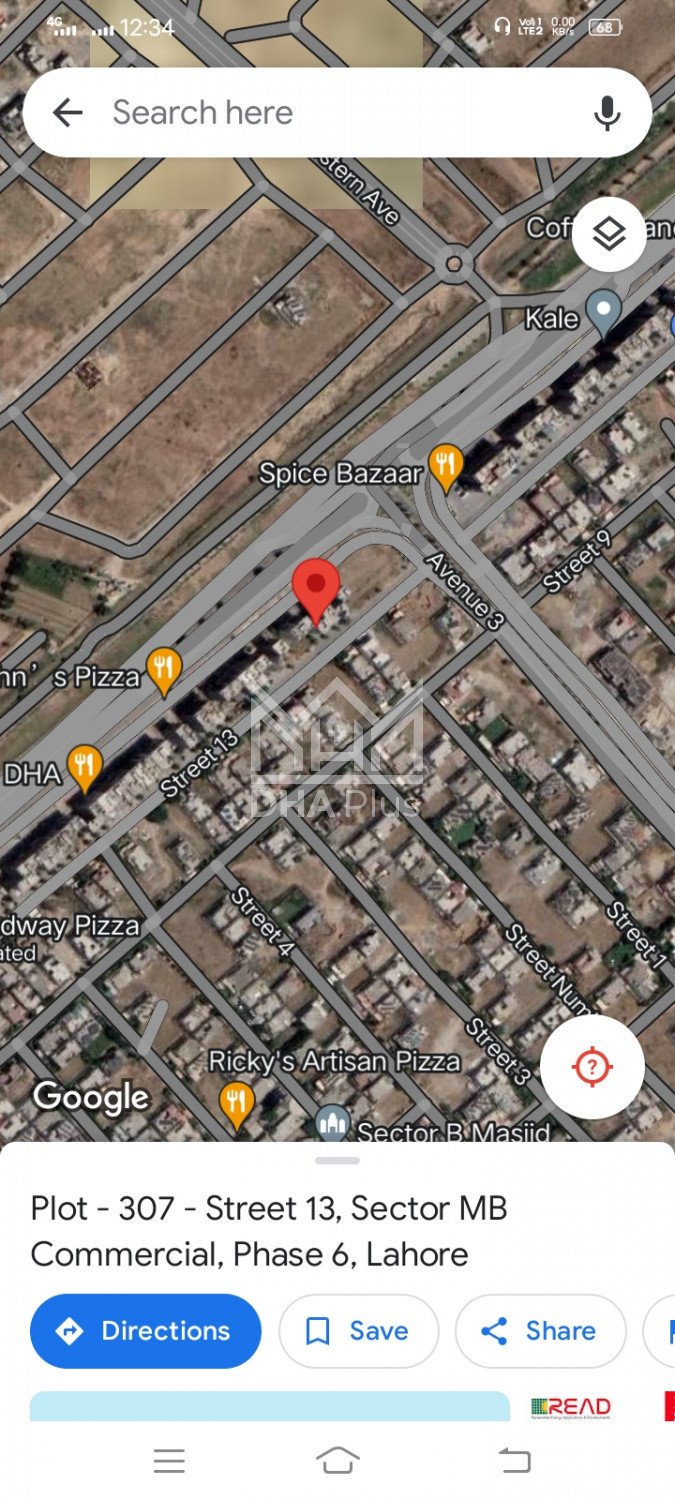The image size is (675, 1500).
Task: Go to the system home screen
Action: 337,1461
